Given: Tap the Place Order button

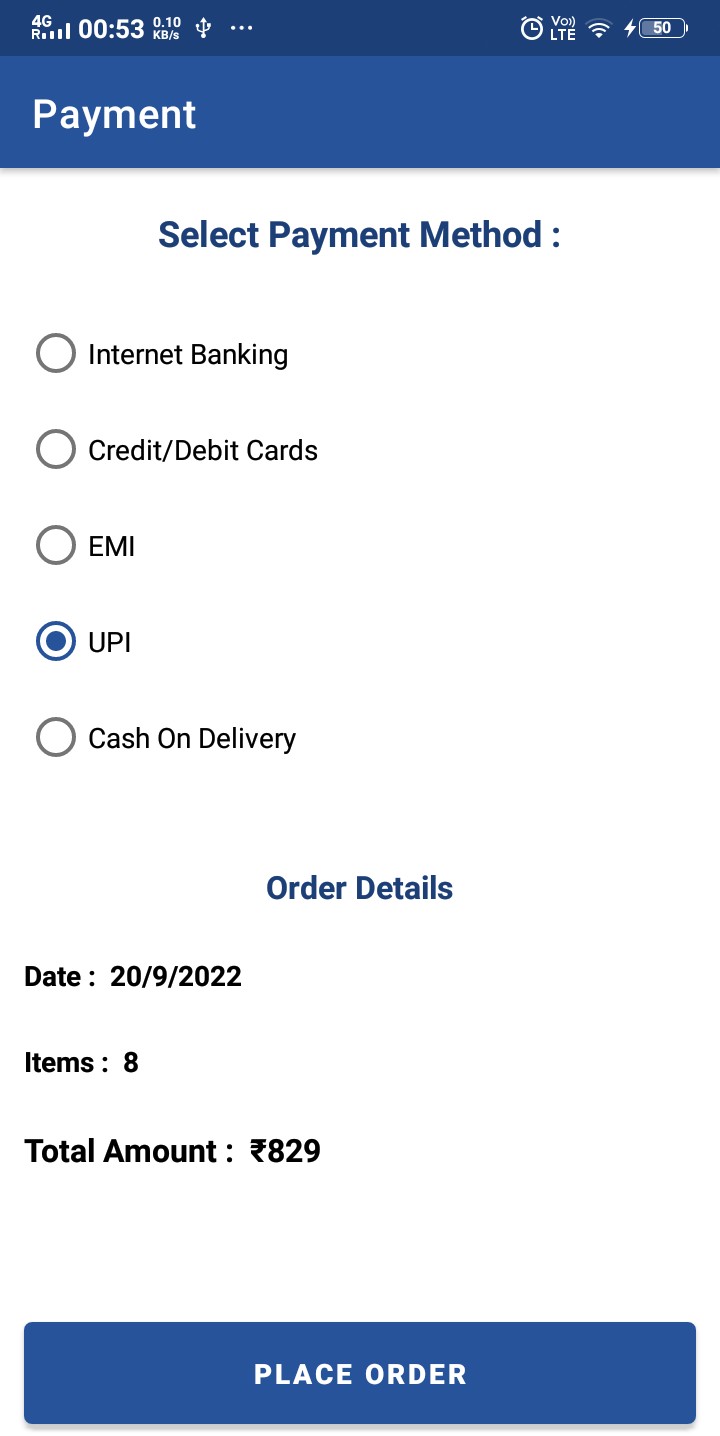Looking at the screenshot, I should coord(360,1373).
